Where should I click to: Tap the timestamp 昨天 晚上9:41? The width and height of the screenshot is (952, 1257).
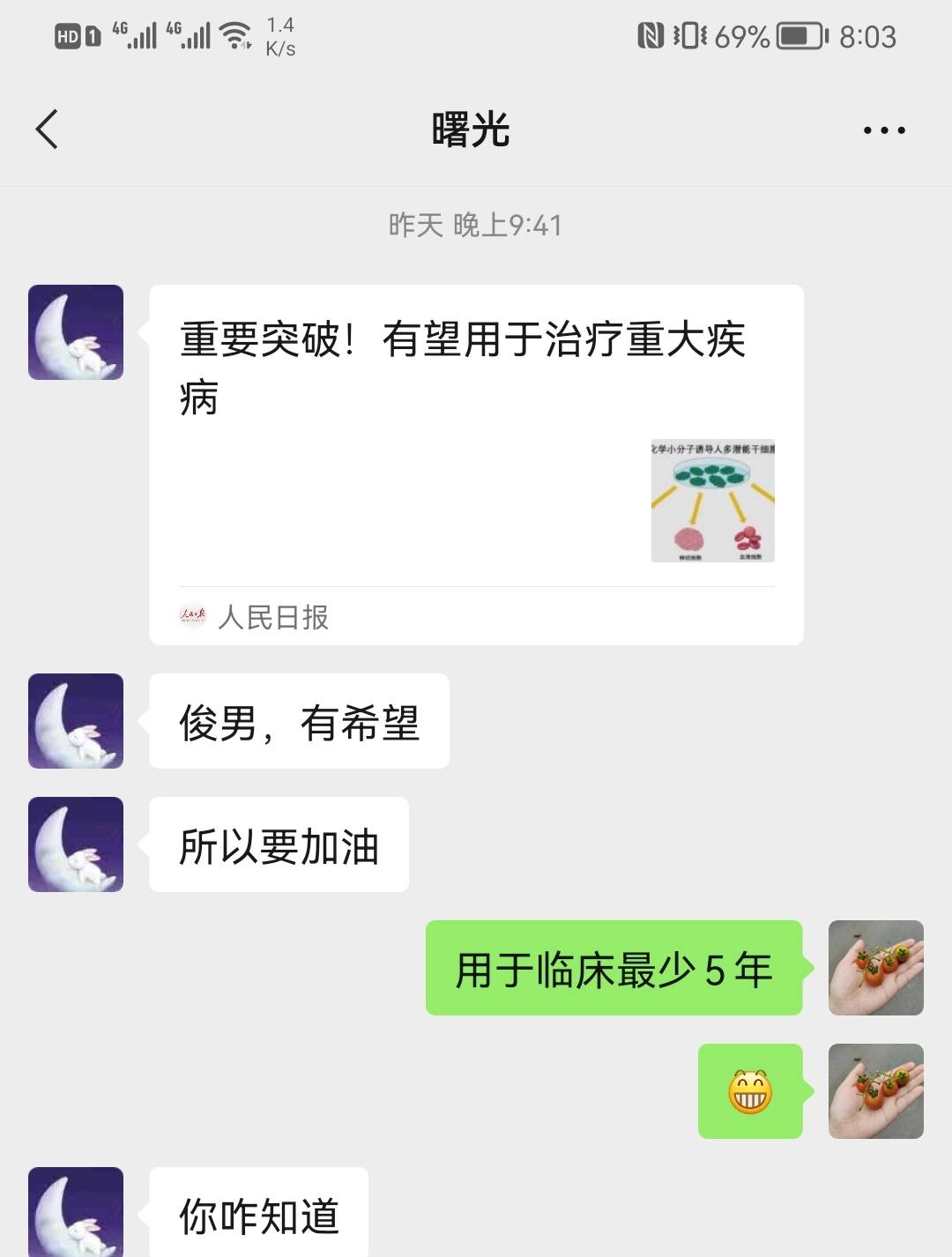pos(476,226)
